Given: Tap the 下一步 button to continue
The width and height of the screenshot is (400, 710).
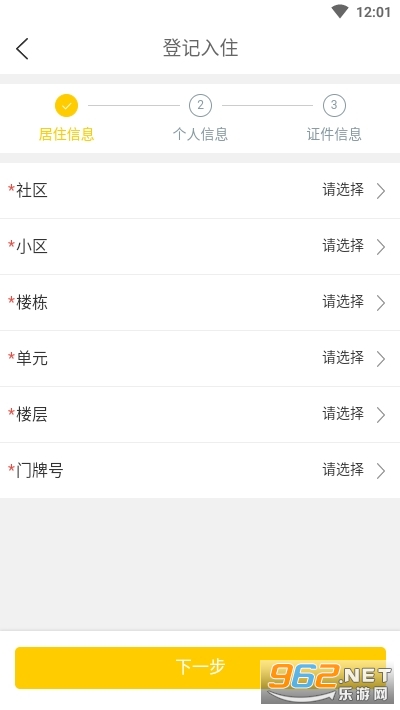Looking at the screenshot, I should 200,668.
